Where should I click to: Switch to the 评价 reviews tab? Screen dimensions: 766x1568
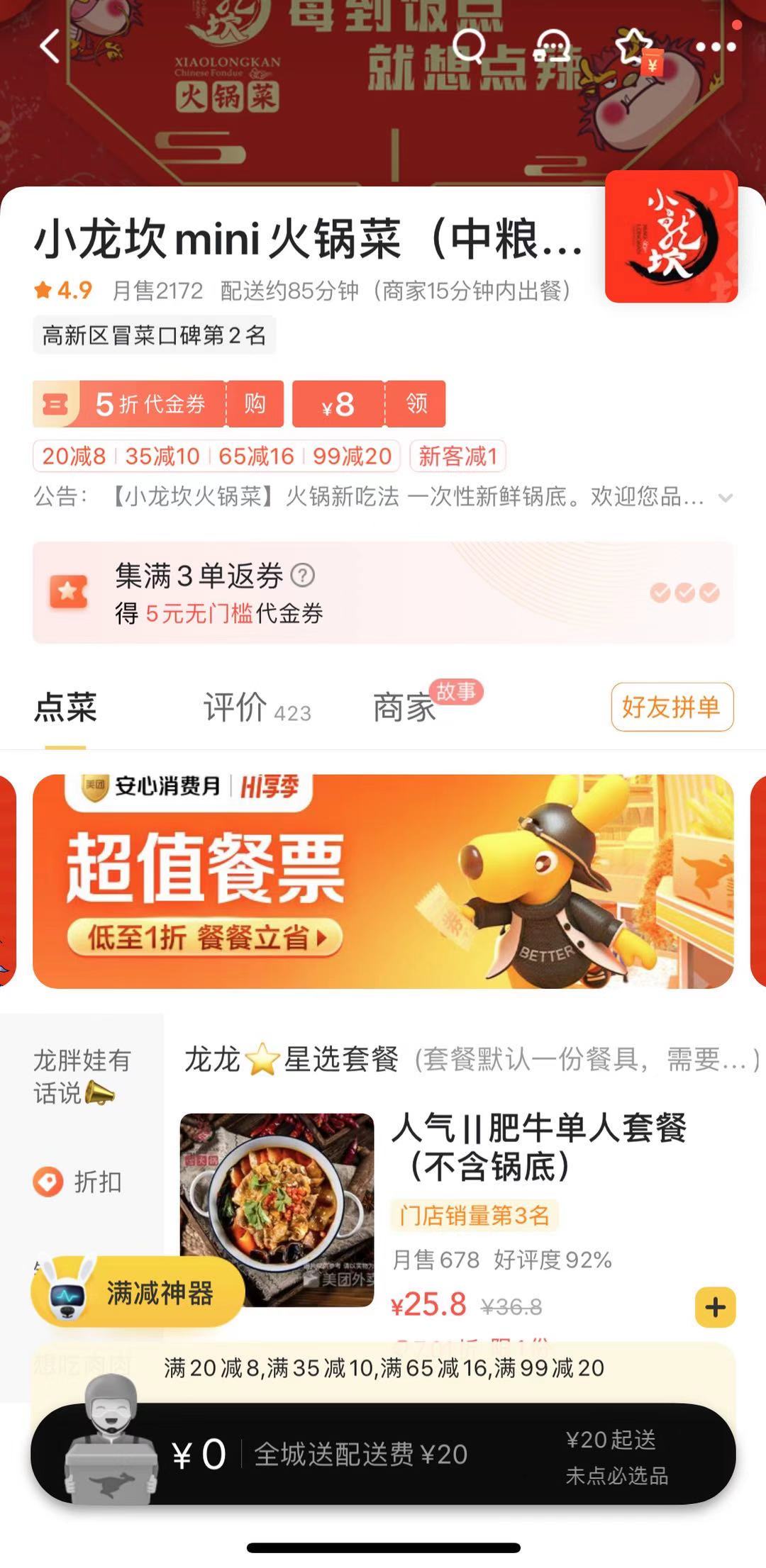tap(255, 708)
